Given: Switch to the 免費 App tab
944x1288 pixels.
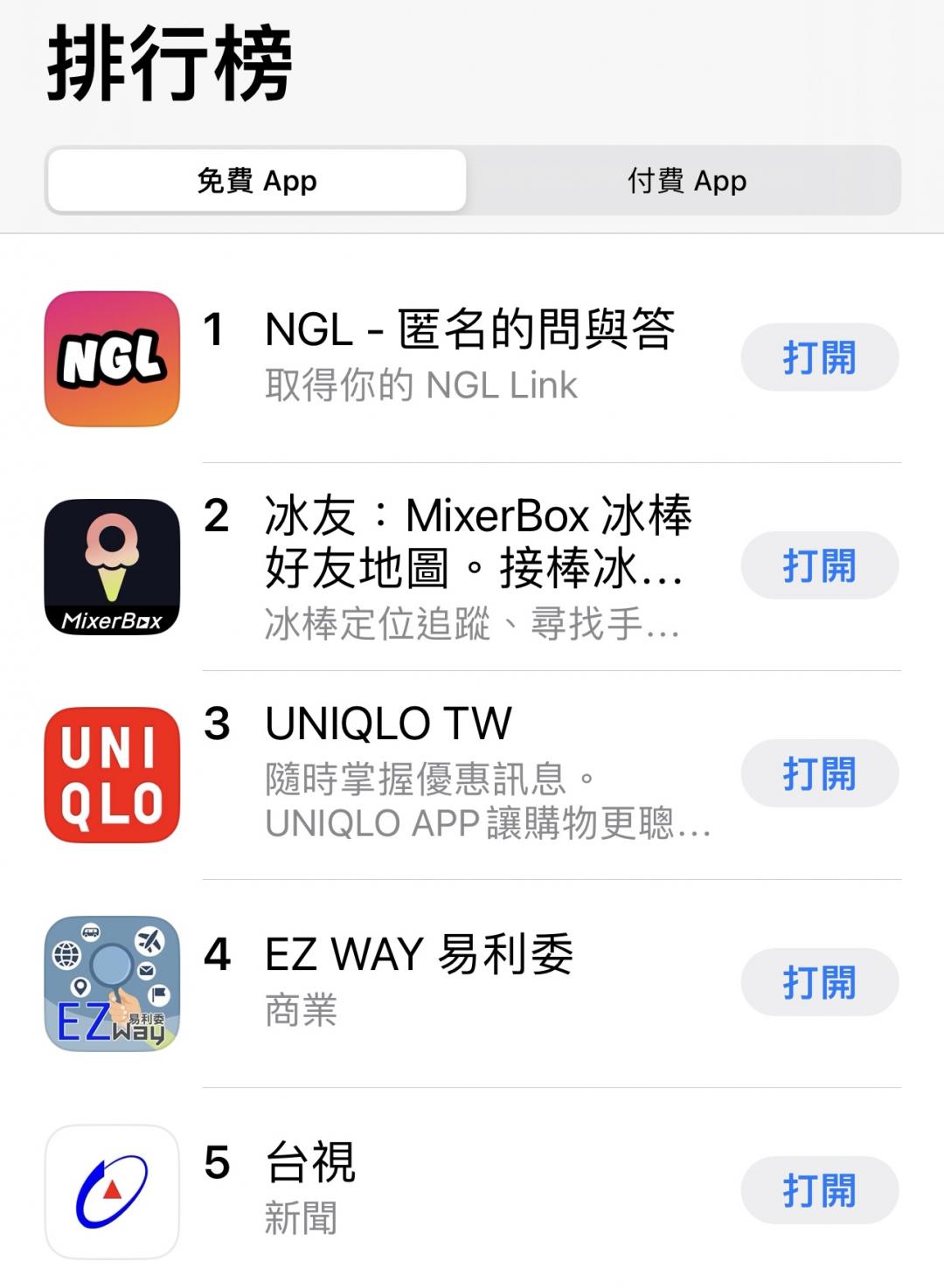Looking at the screenshot, I should 257,181.
